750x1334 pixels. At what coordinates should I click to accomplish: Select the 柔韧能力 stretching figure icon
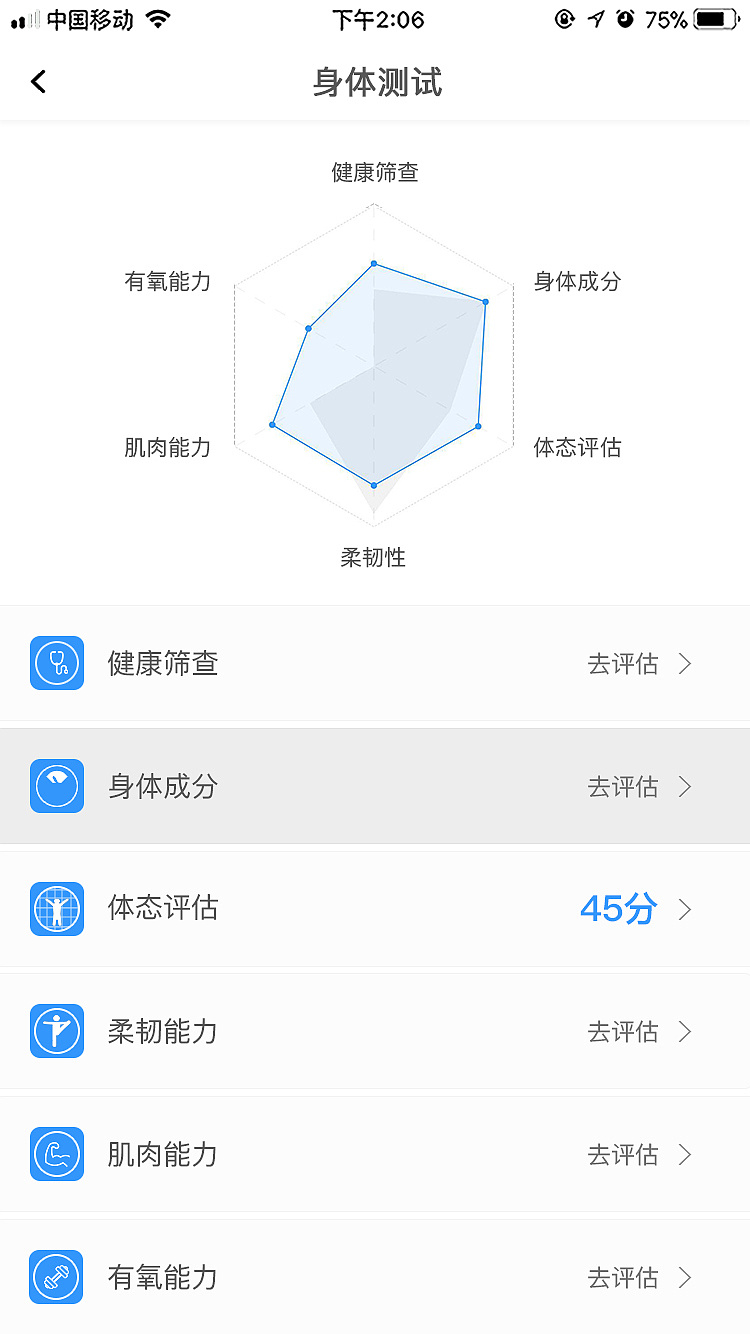pyautogui.click(x=57, y=1031)
